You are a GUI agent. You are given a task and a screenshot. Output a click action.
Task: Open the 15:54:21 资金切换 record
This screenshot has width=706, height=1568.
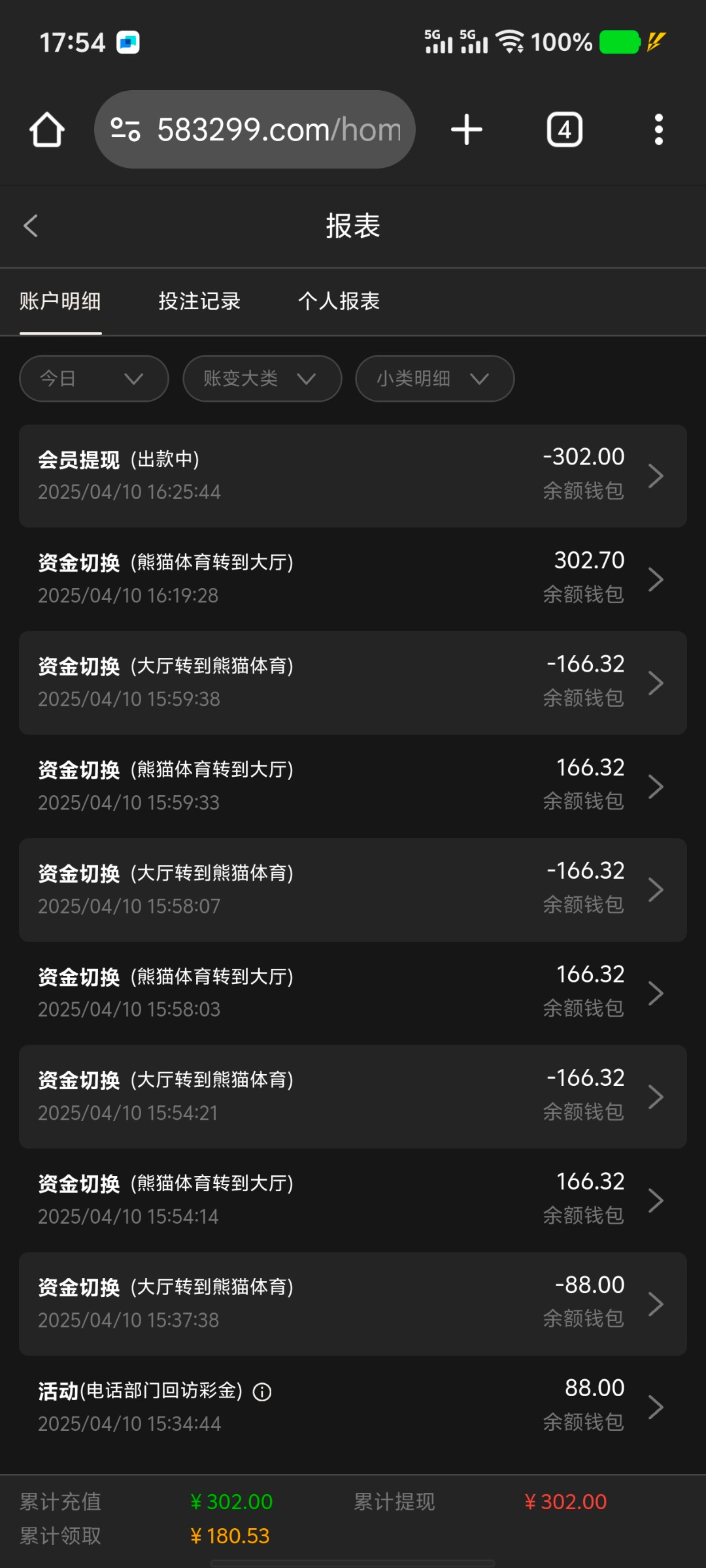coord(353,1096)
